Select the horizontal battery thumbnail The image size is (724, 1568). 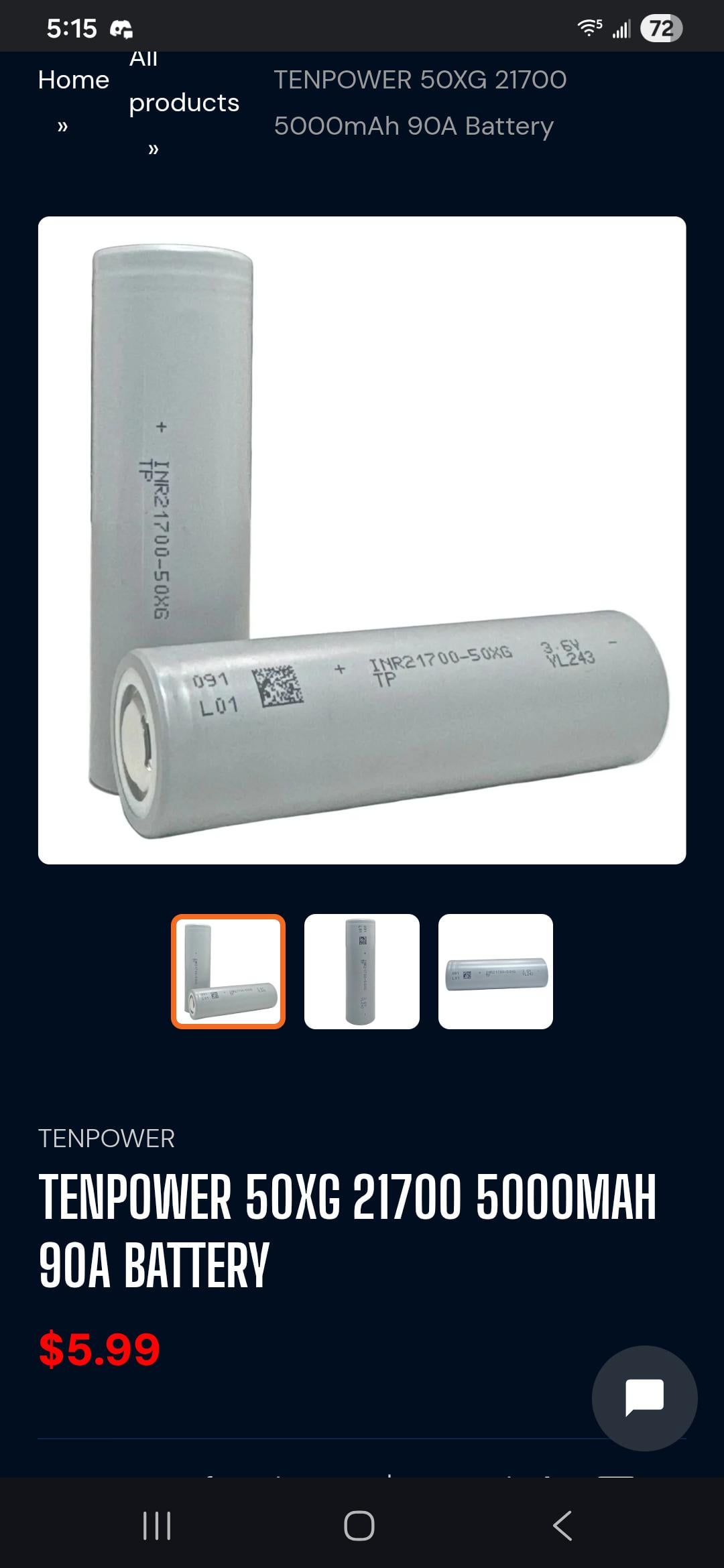495,971
